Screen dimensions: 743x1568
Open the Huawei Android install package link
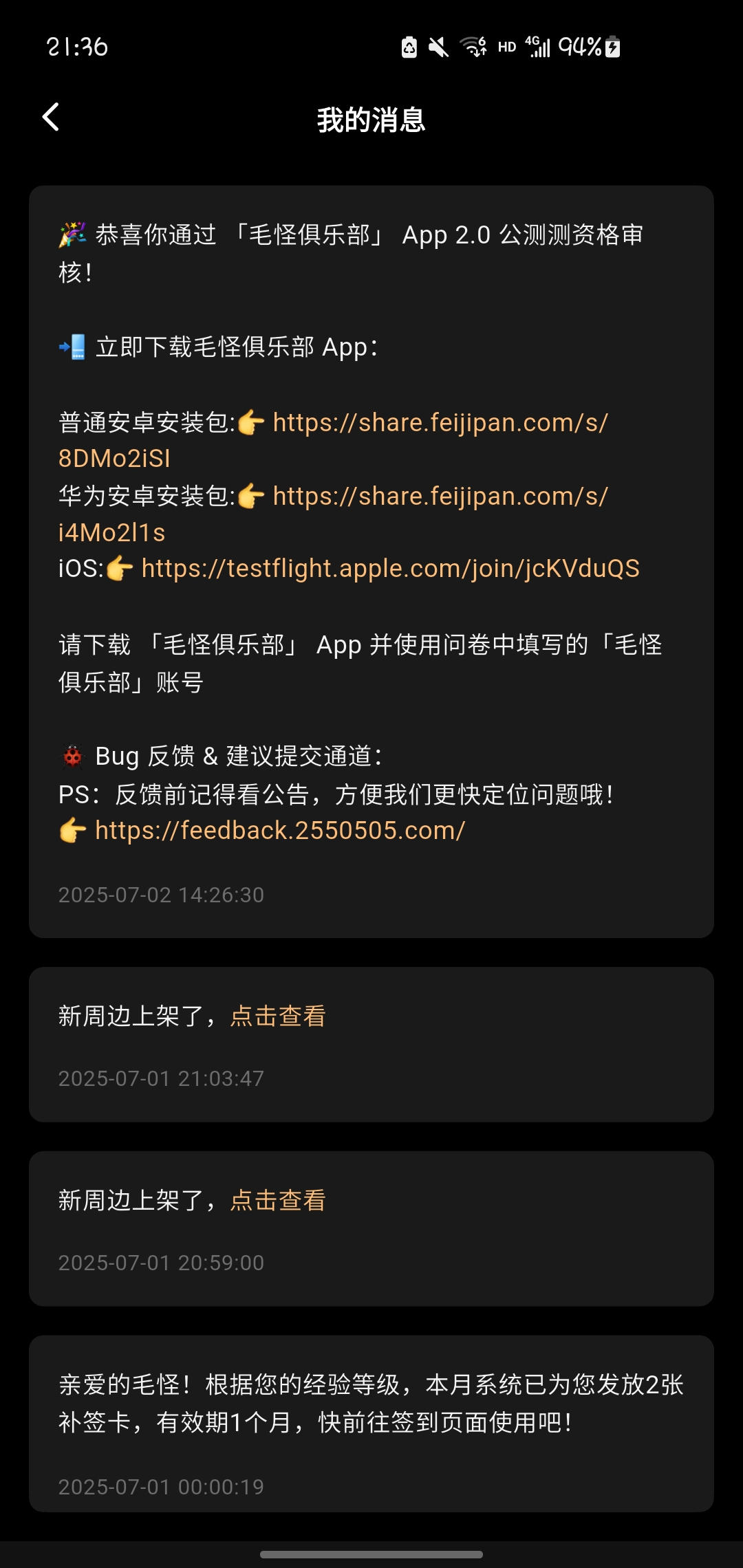point(440,497)
